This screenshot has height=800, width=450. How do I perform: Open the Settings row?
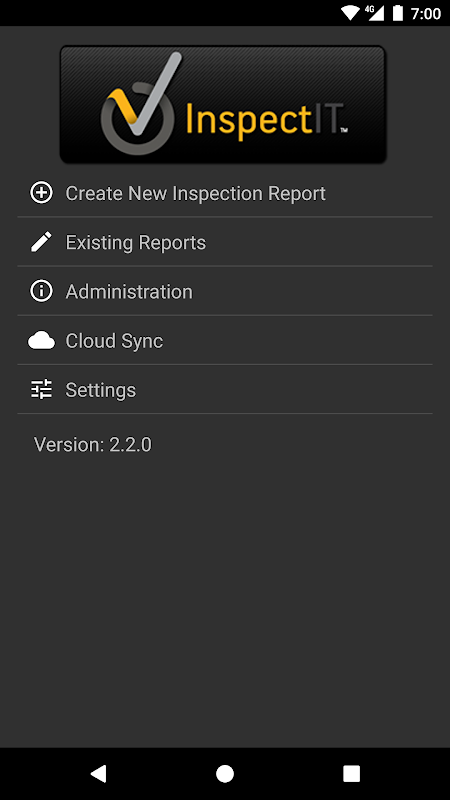point(225,389)
